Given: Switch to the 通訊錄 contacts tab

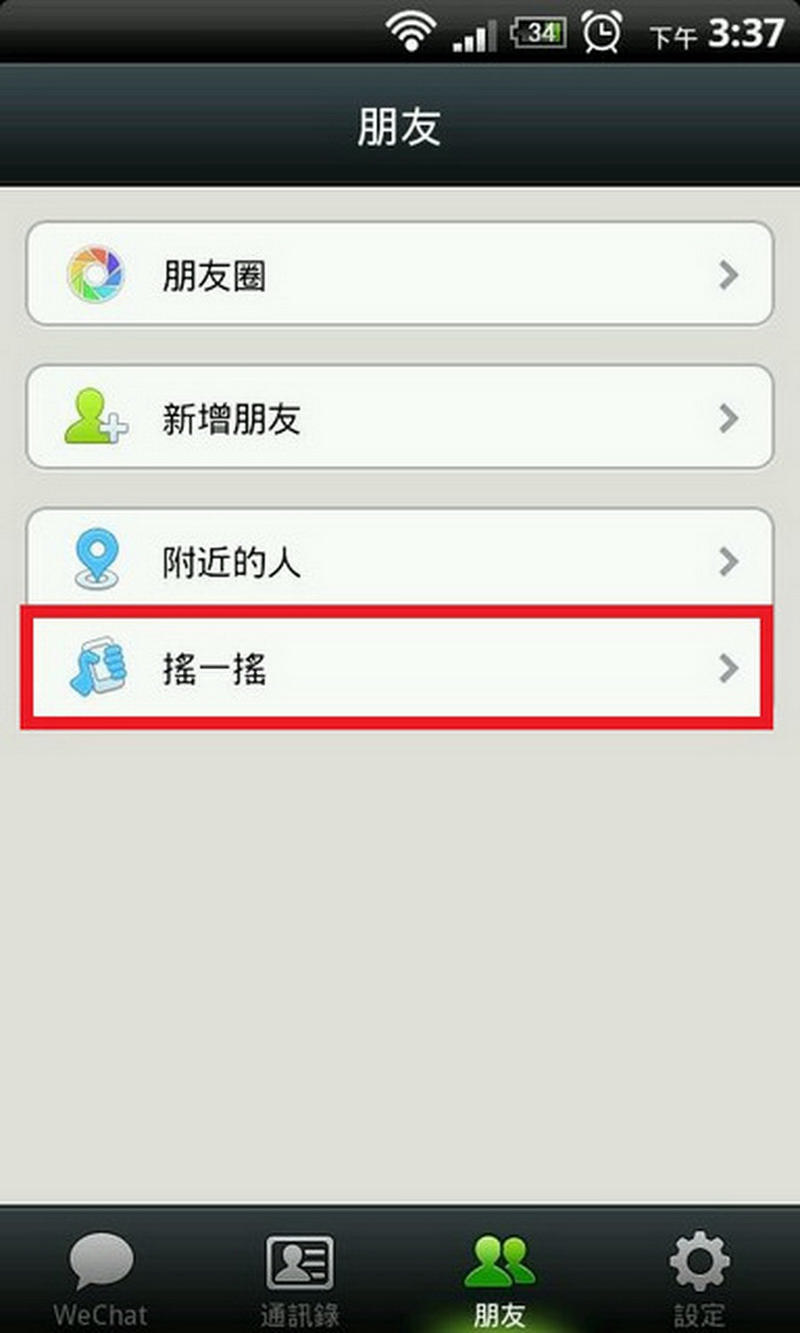Looking at the screenshot, I should (300, 1275).
